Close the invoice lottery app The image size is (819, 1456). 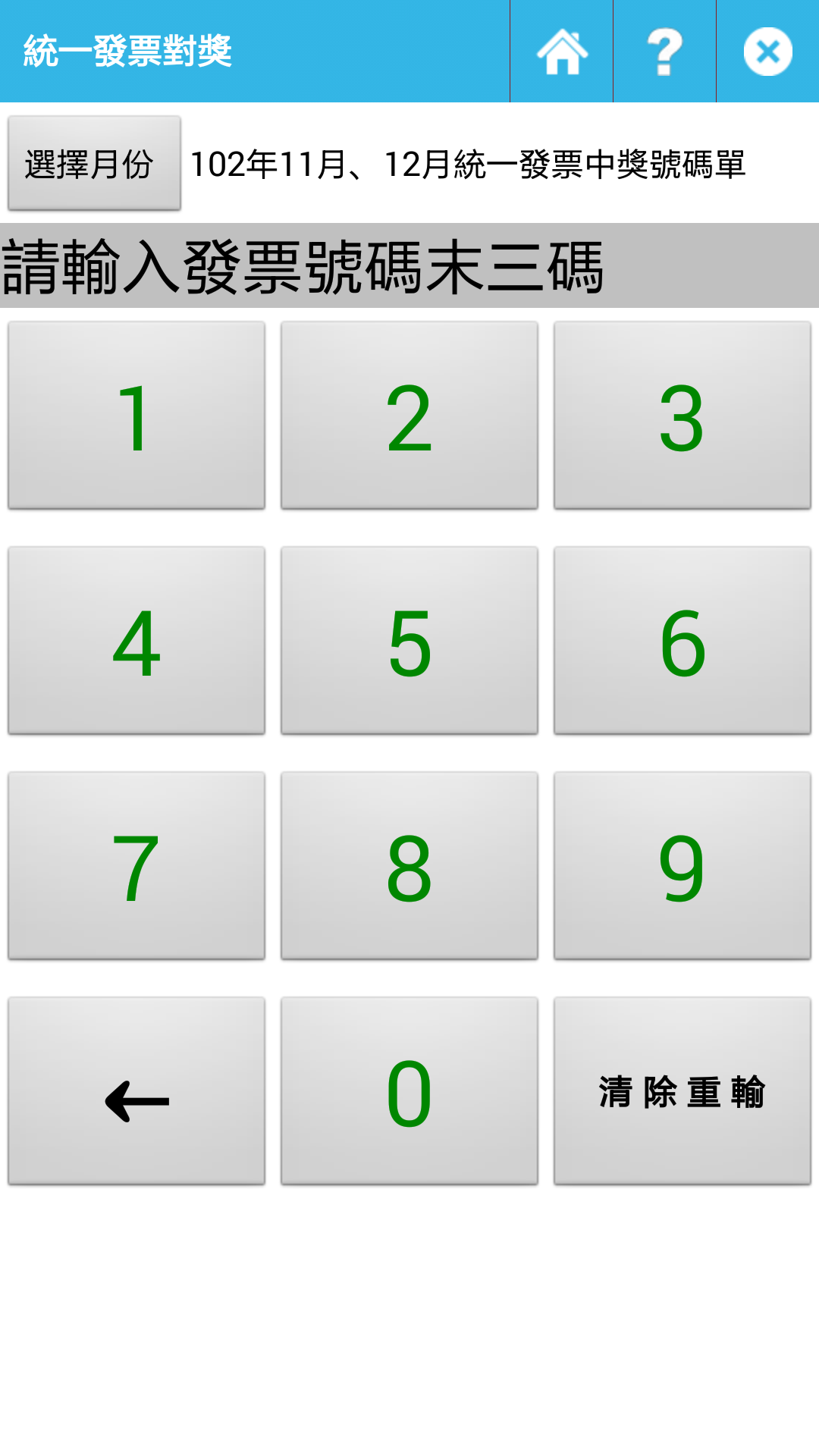tap(767, 52)
